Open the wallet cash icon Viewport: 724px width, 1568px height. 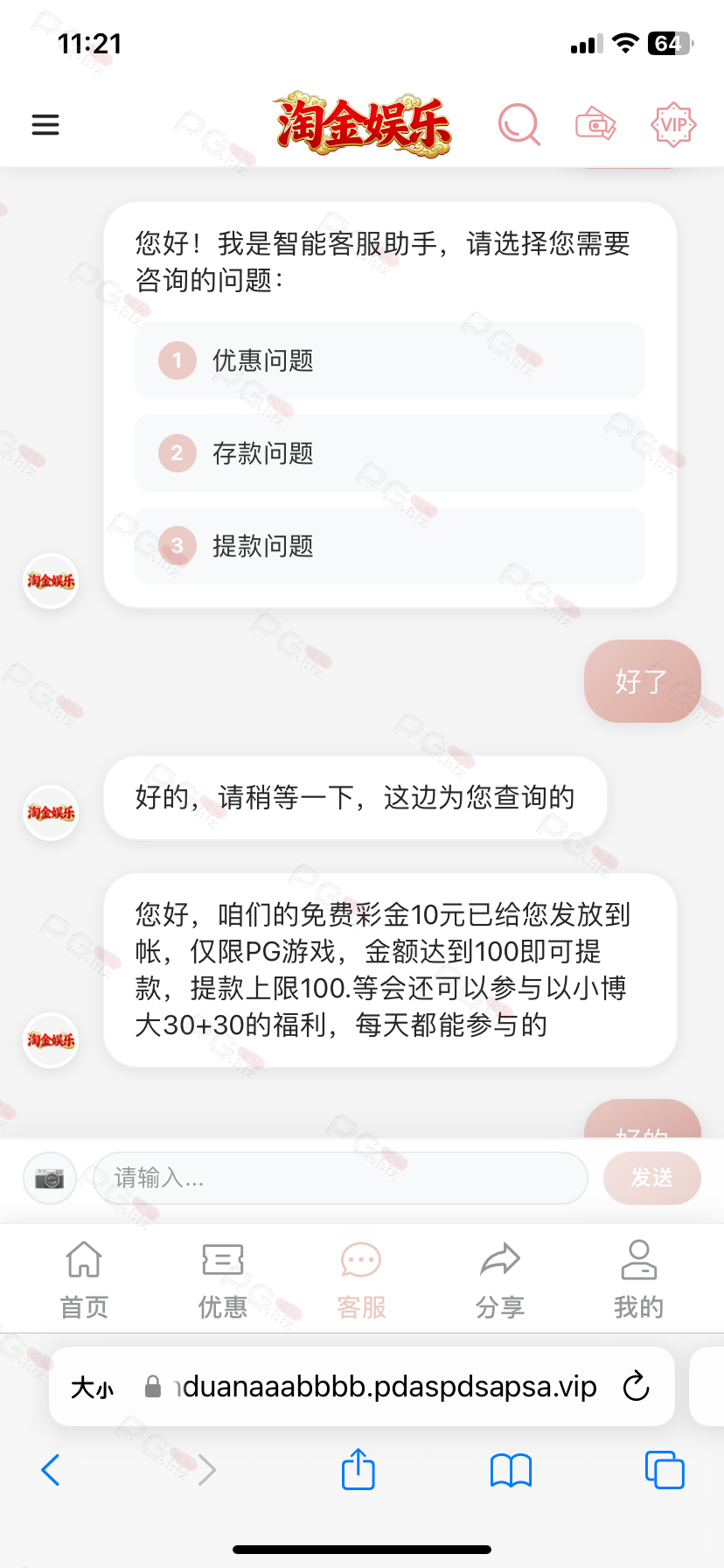(595, 124)
